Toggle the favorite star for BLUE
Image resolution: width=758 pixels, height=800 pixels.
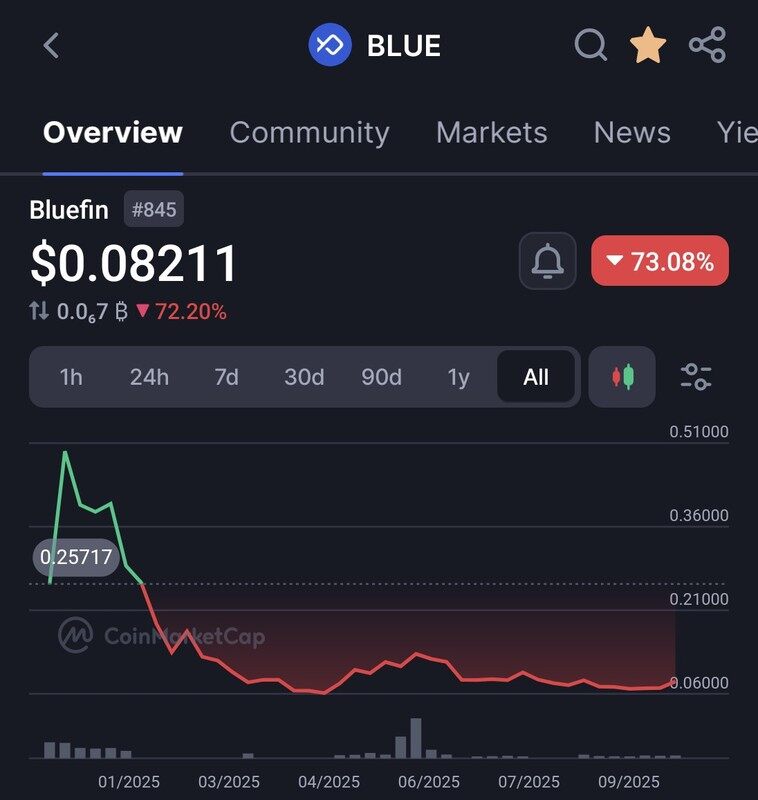(x=648, y=45)
